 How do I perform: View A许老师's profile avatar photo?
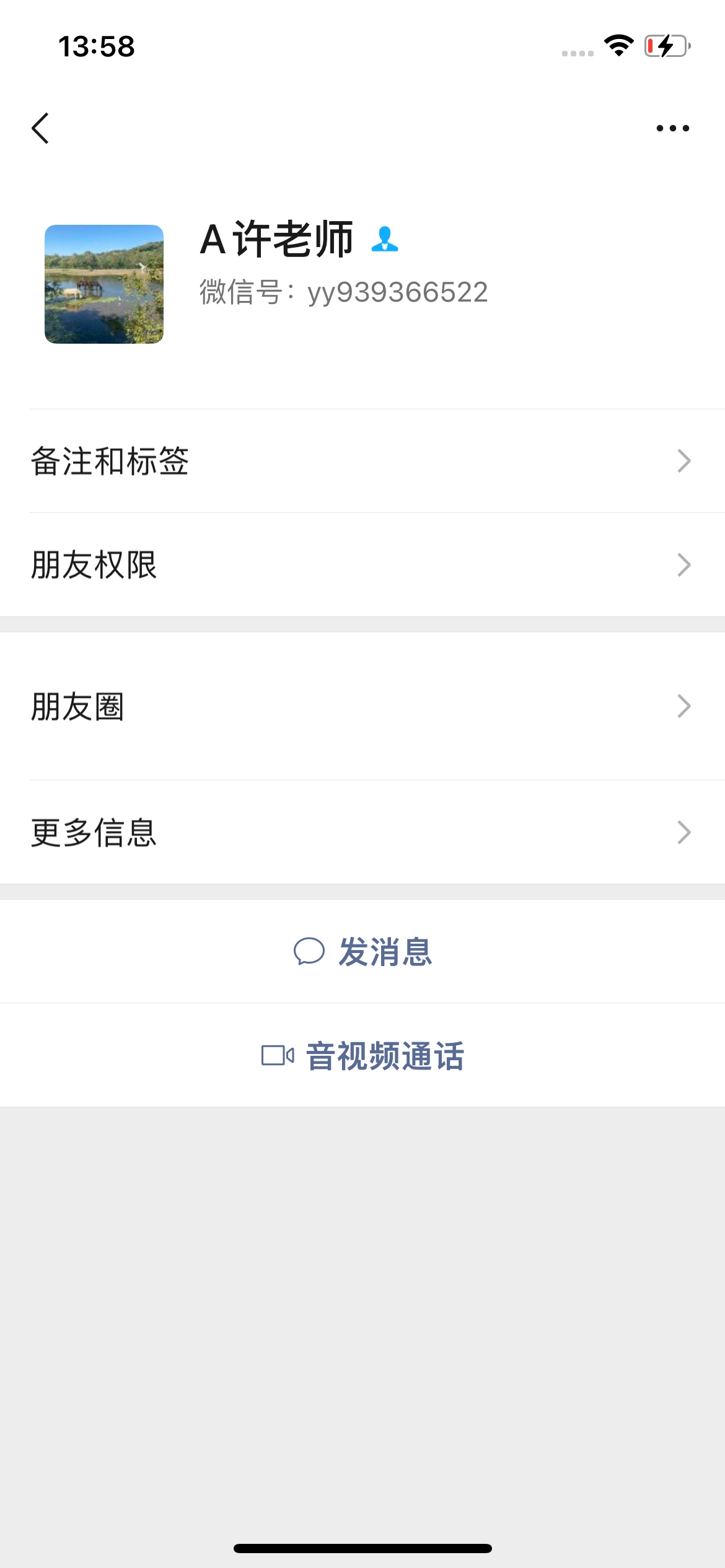tap(104, 284)
